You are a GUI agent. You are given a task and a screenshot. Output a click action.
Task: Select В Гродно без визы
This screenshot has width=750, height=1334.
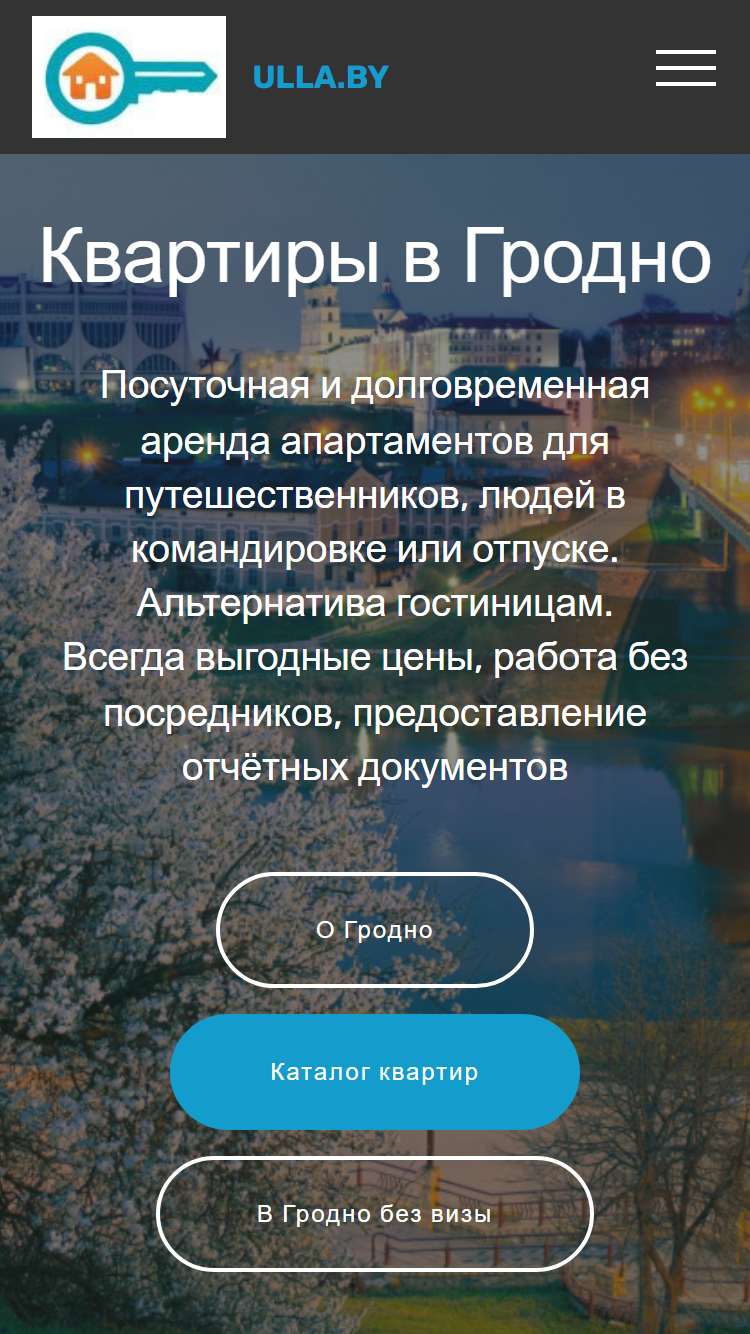click(375, 1214)
